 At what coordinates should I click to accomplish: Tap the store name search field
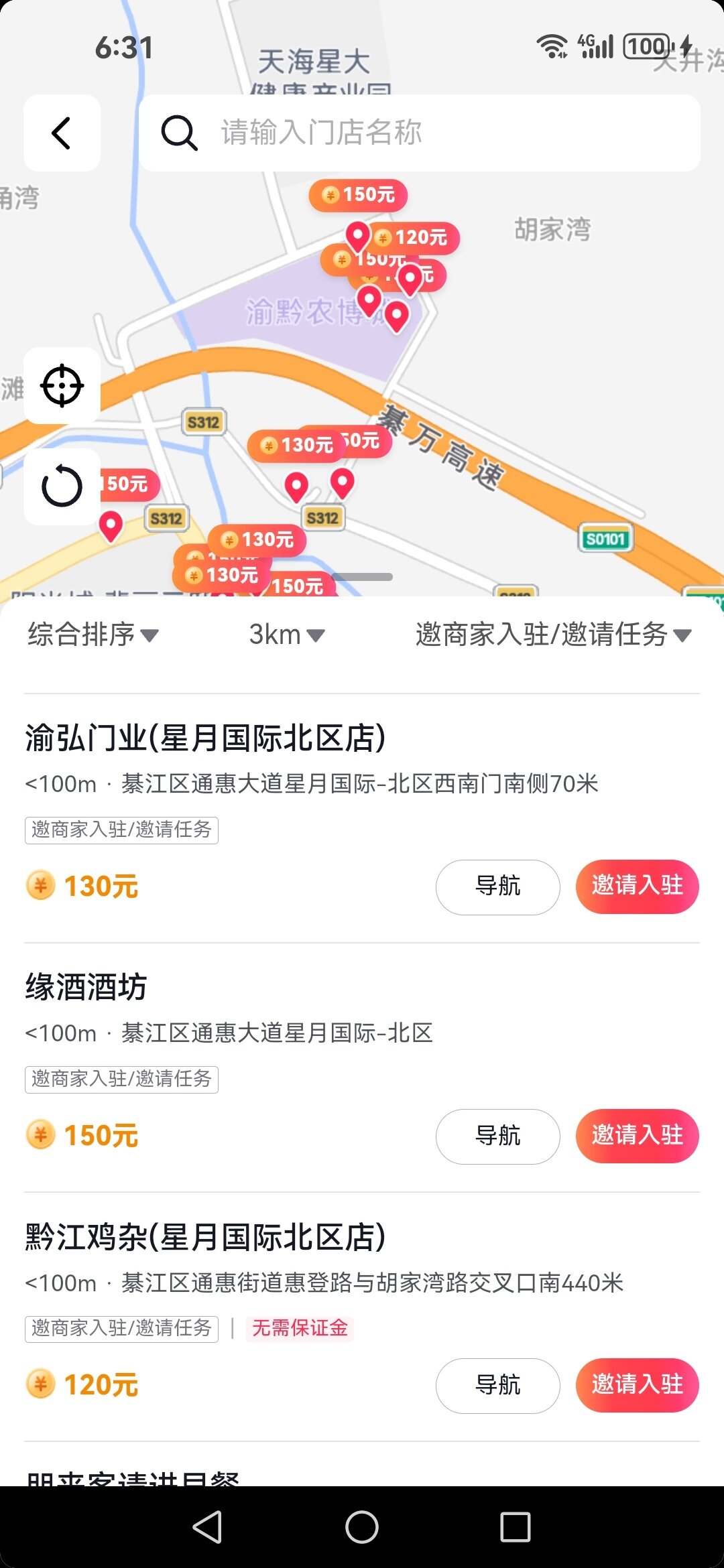(420, 133)
